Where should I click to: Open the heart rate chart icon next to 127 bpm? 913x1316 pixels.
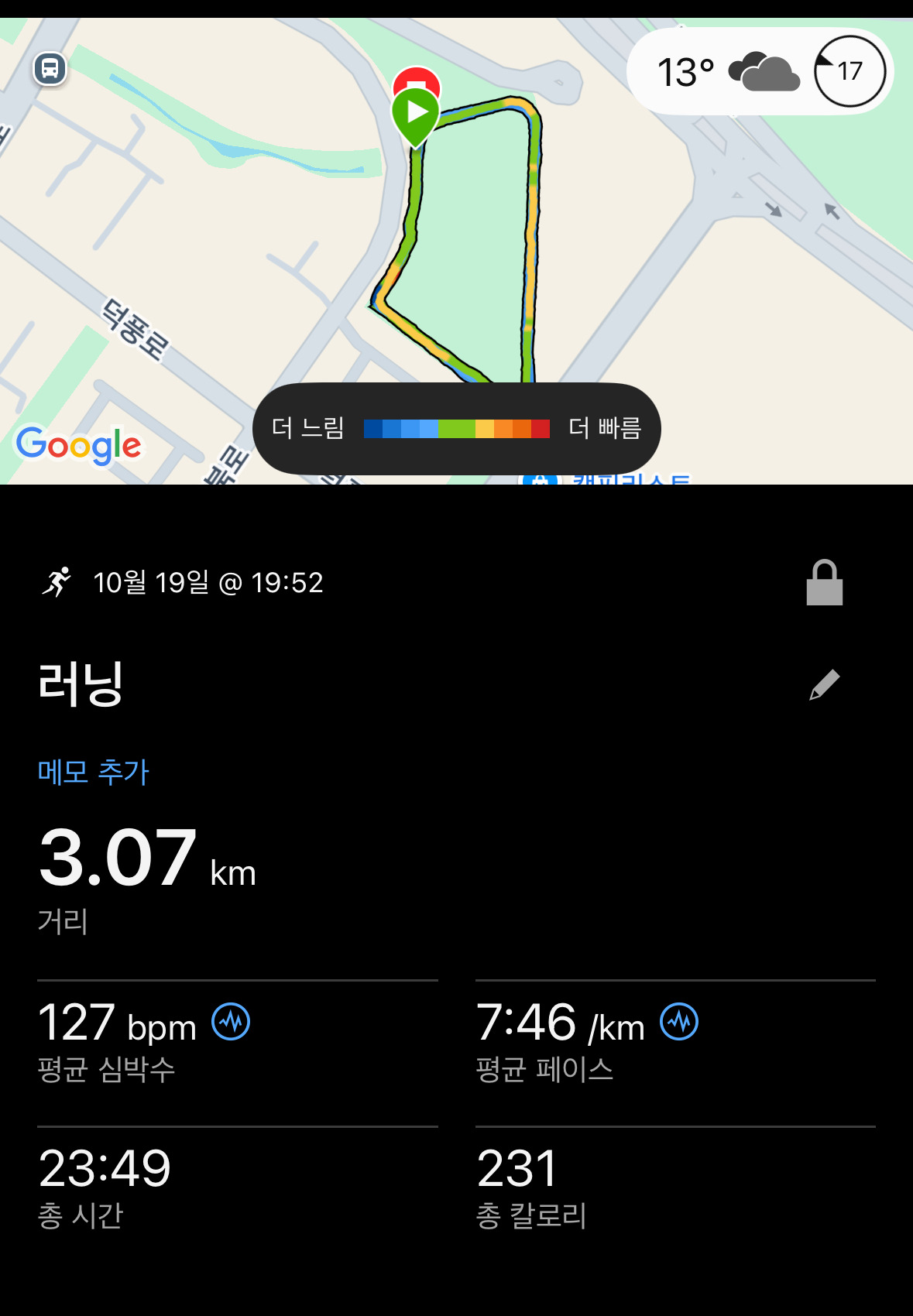point(231,1022)
